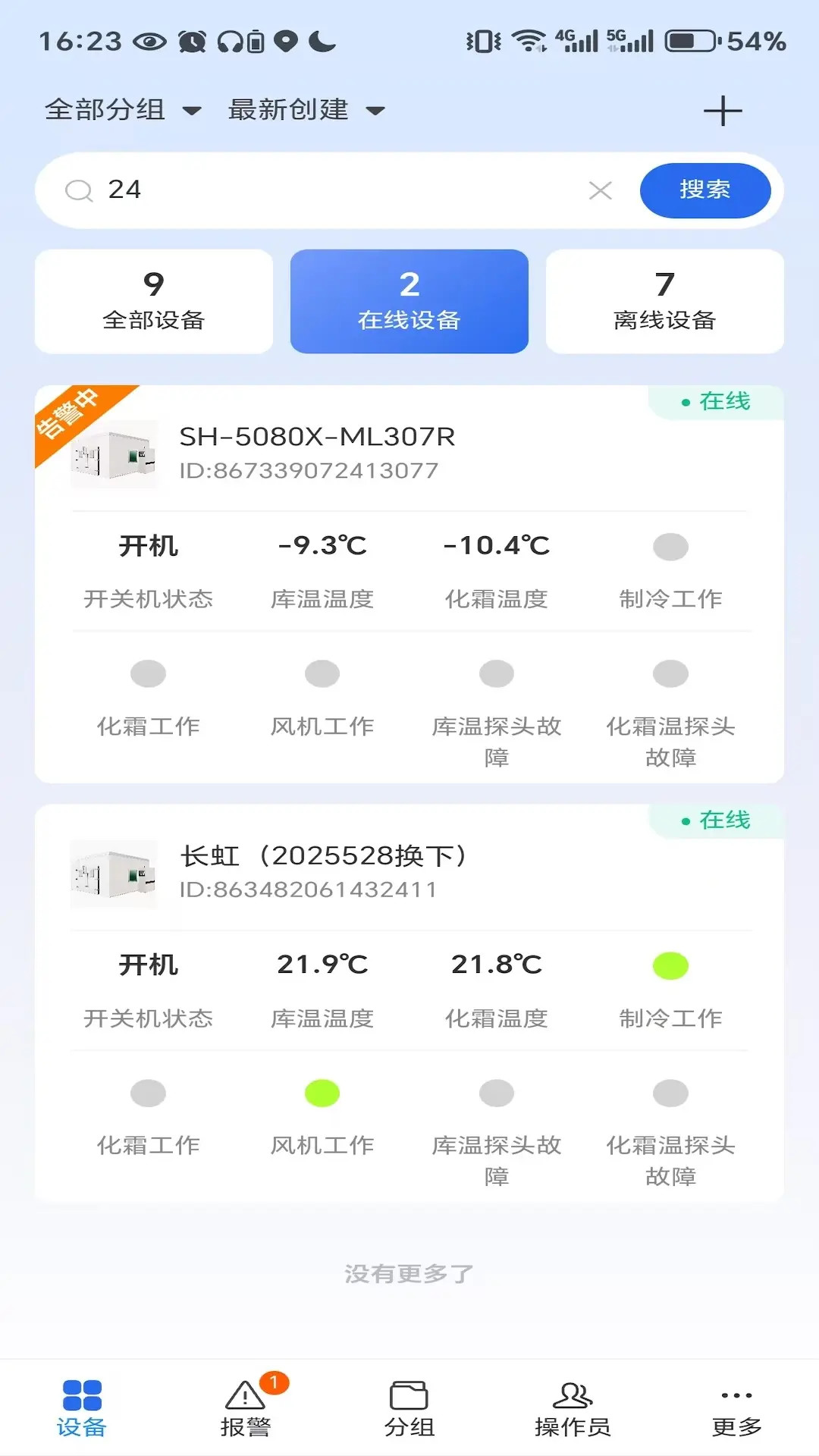Expand the 全部分组 group filter dropdown

click(121, 109)
